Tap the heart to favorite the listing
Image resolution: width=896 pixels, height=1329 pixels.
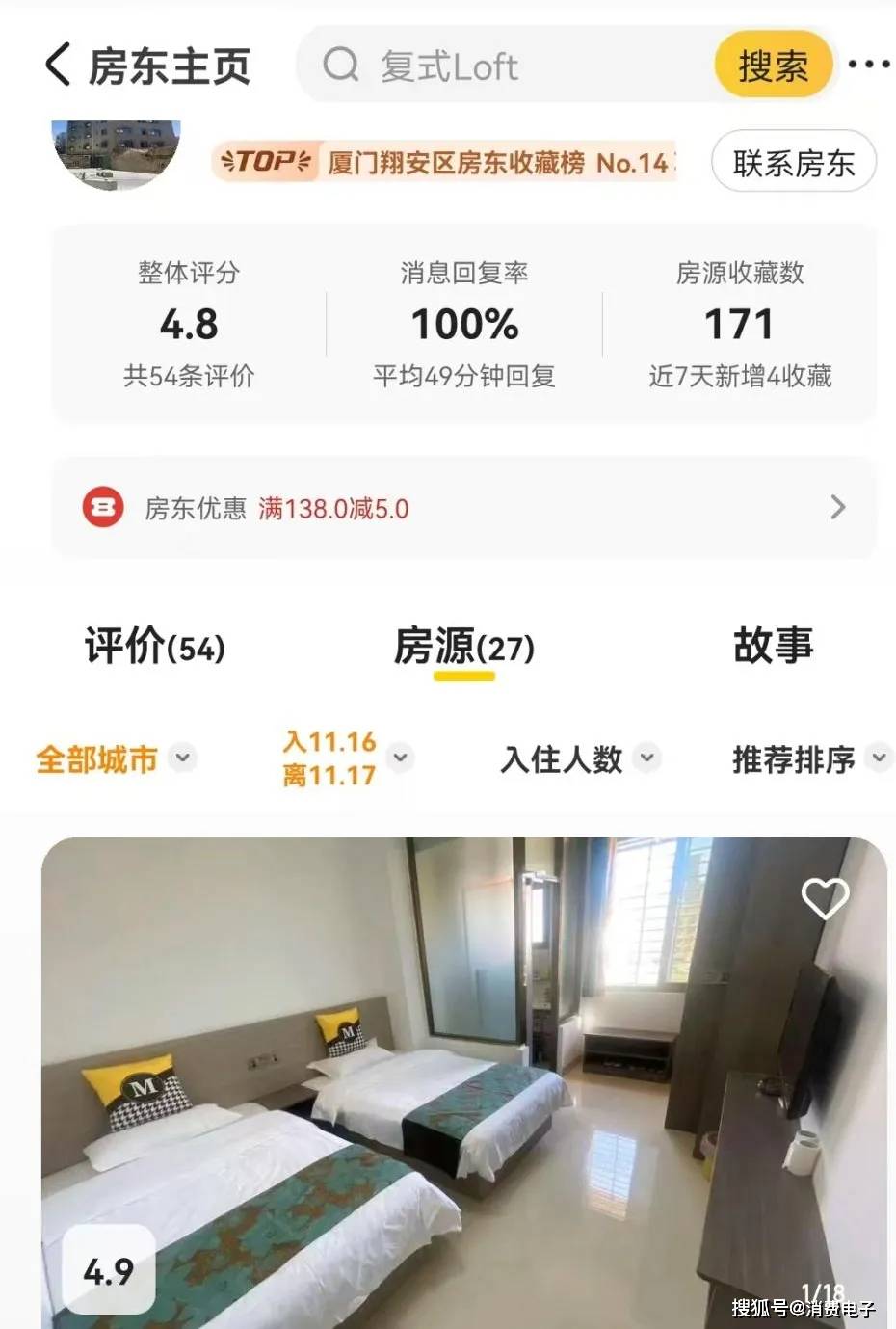tap(826, 899)
